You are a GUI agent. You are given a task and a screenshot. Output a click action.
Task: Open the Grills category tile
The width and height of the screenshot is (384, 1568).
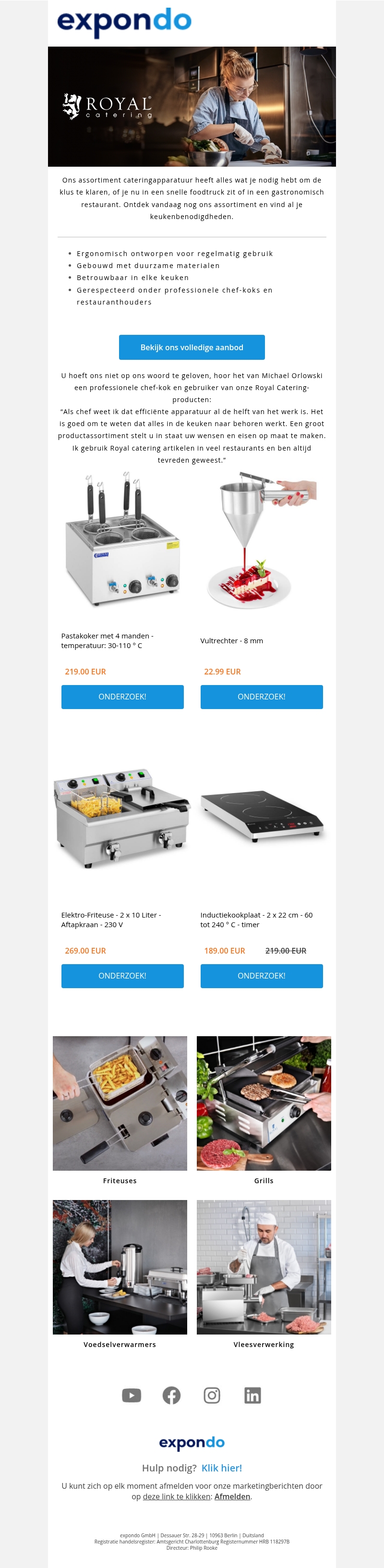tap(264, 1103)
